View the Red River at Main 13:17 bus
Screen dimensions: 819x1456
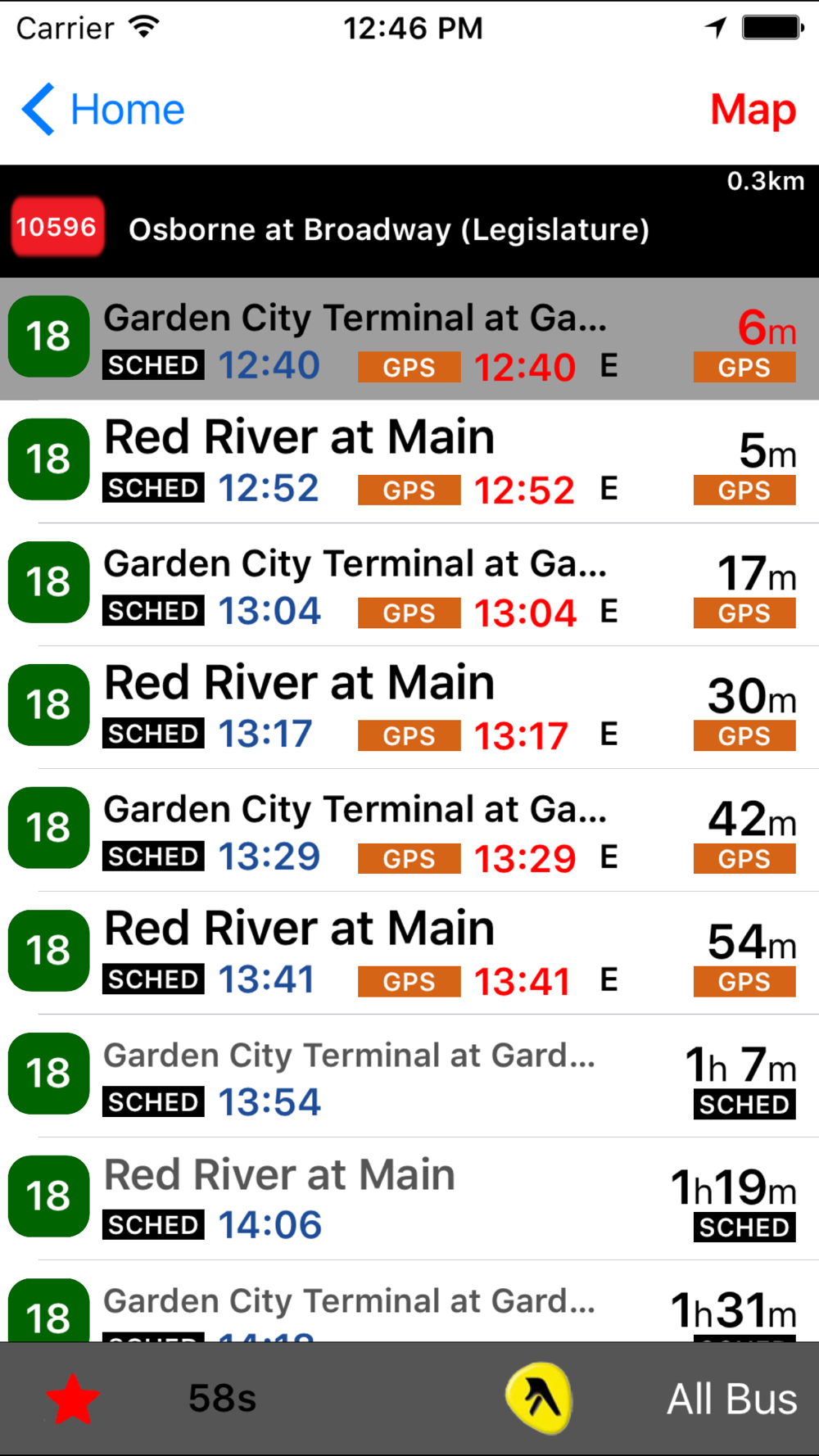pos(409,708)
